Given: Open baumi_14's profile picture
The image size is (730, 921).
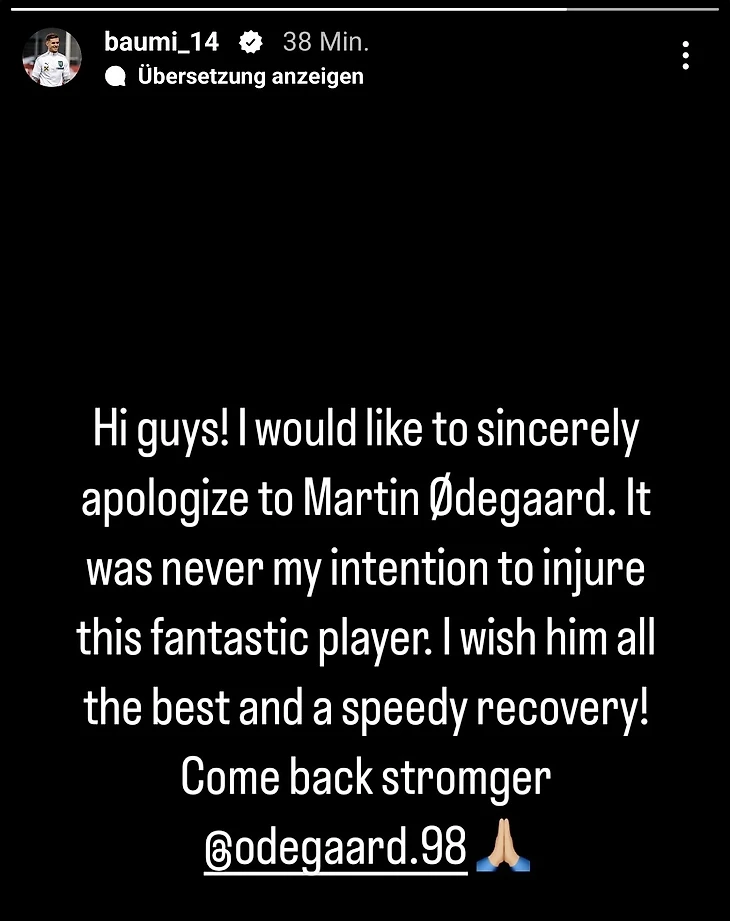Looking at the screenshot, I should tap(52, 58).
